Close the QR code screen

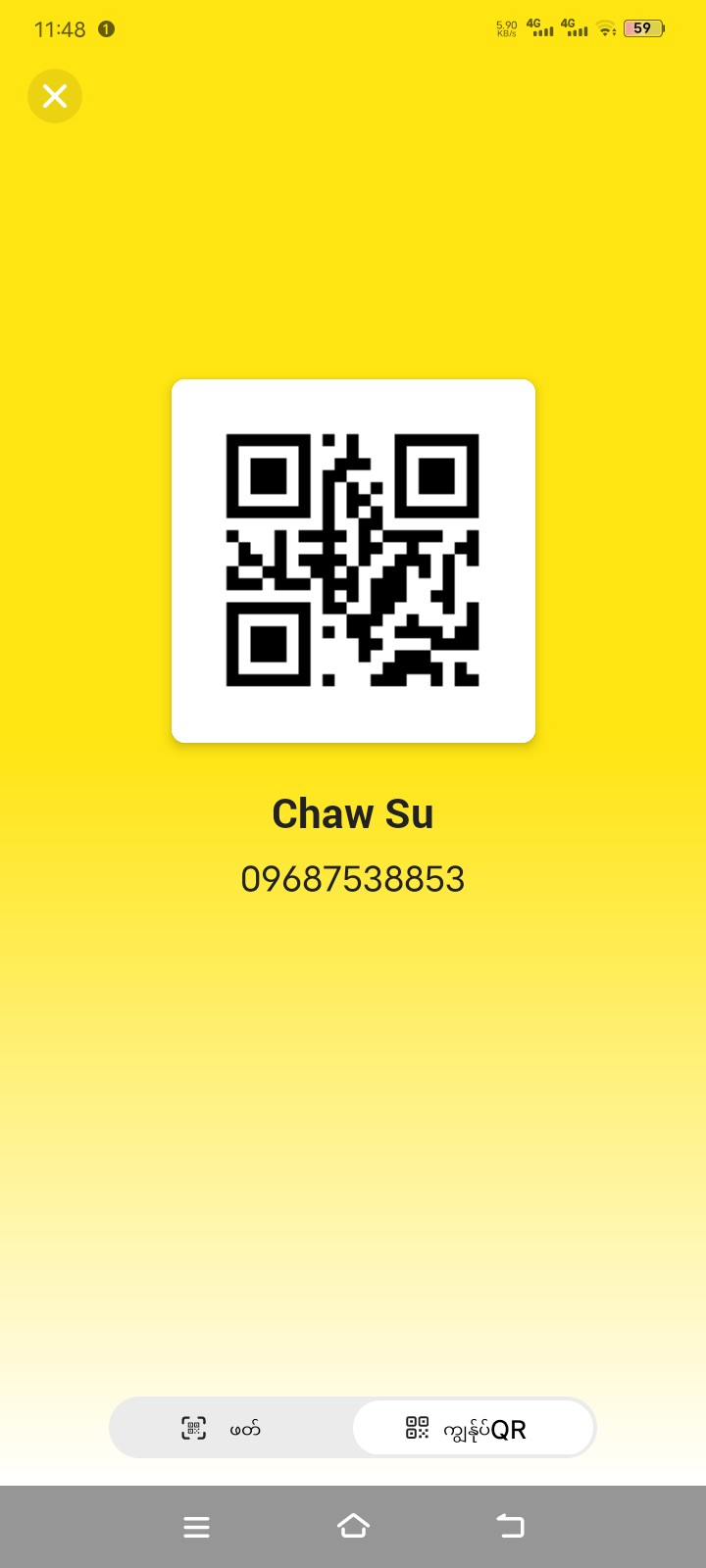(55, 96)
